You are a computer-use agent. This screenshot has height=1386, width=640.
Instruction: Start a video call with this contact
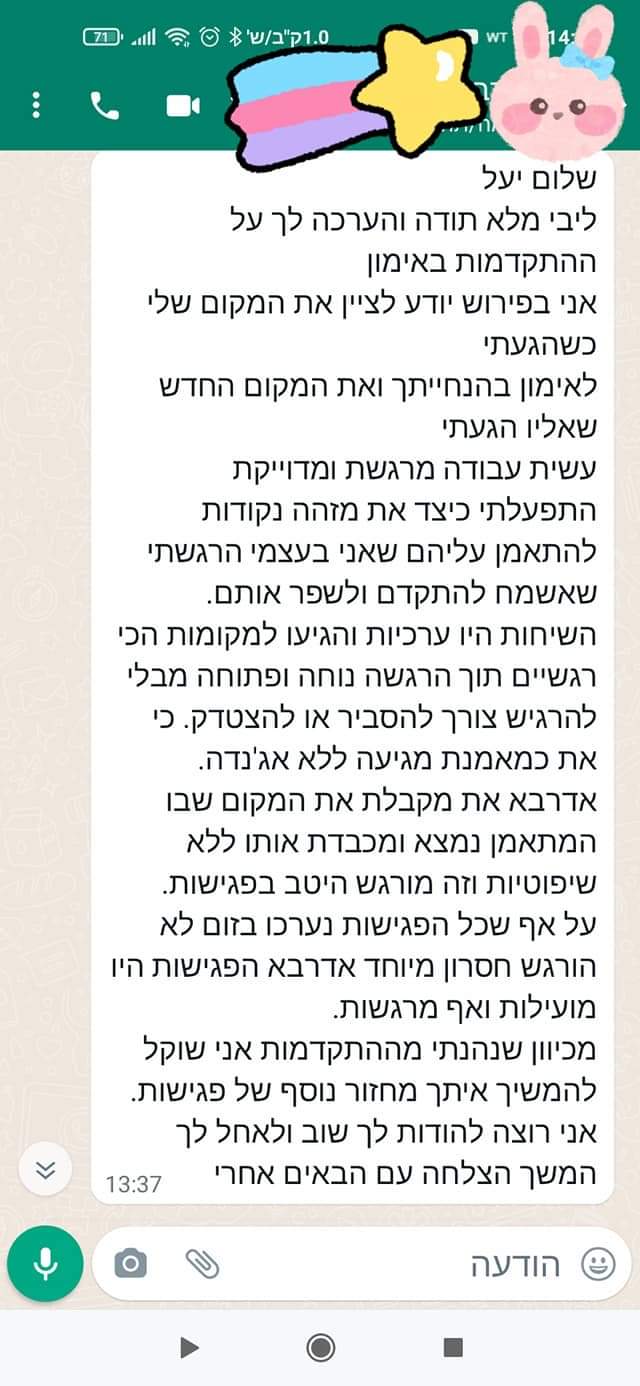pyautogui.click(x=182, y=105)
